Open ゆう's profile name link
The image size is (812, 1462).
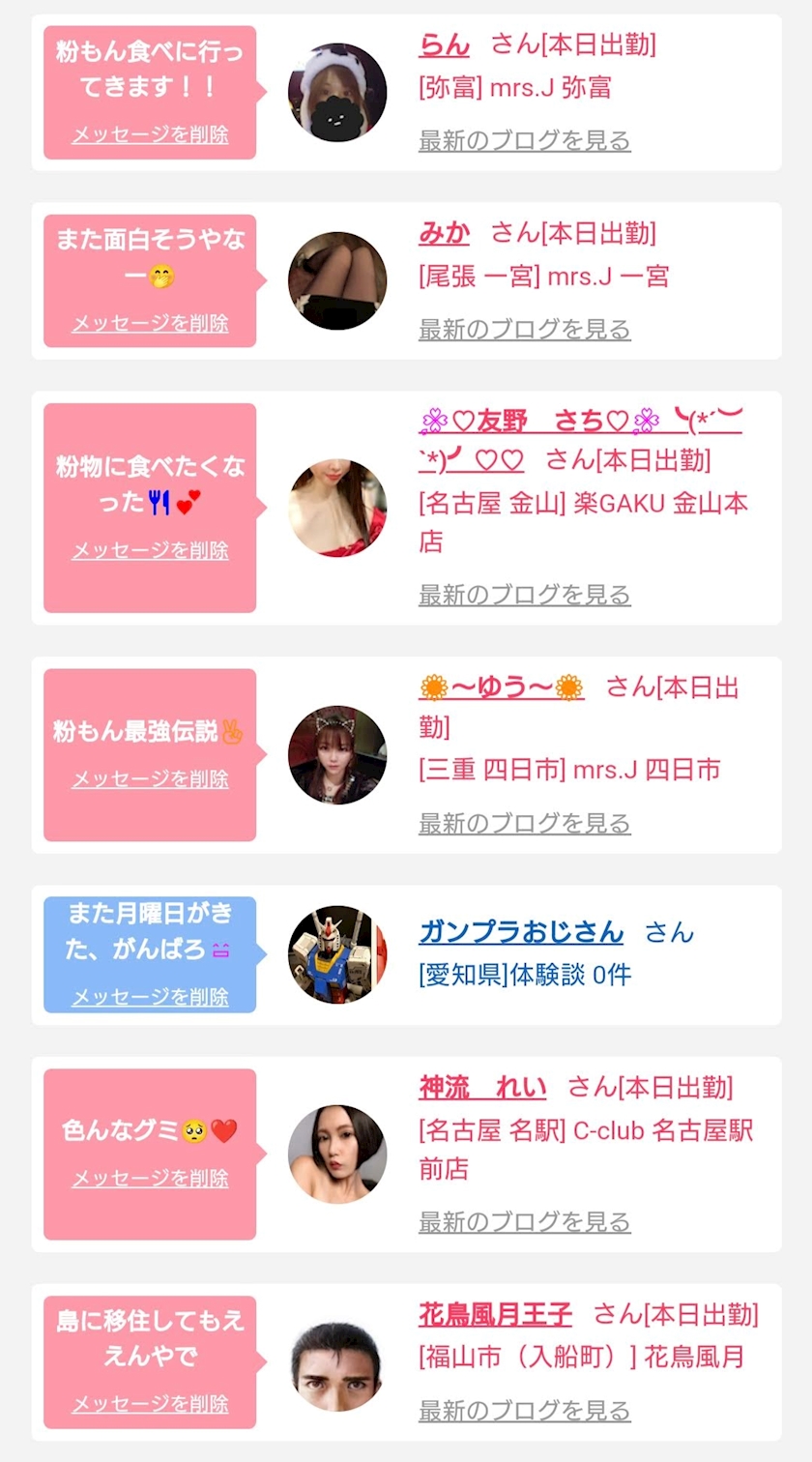502,687
